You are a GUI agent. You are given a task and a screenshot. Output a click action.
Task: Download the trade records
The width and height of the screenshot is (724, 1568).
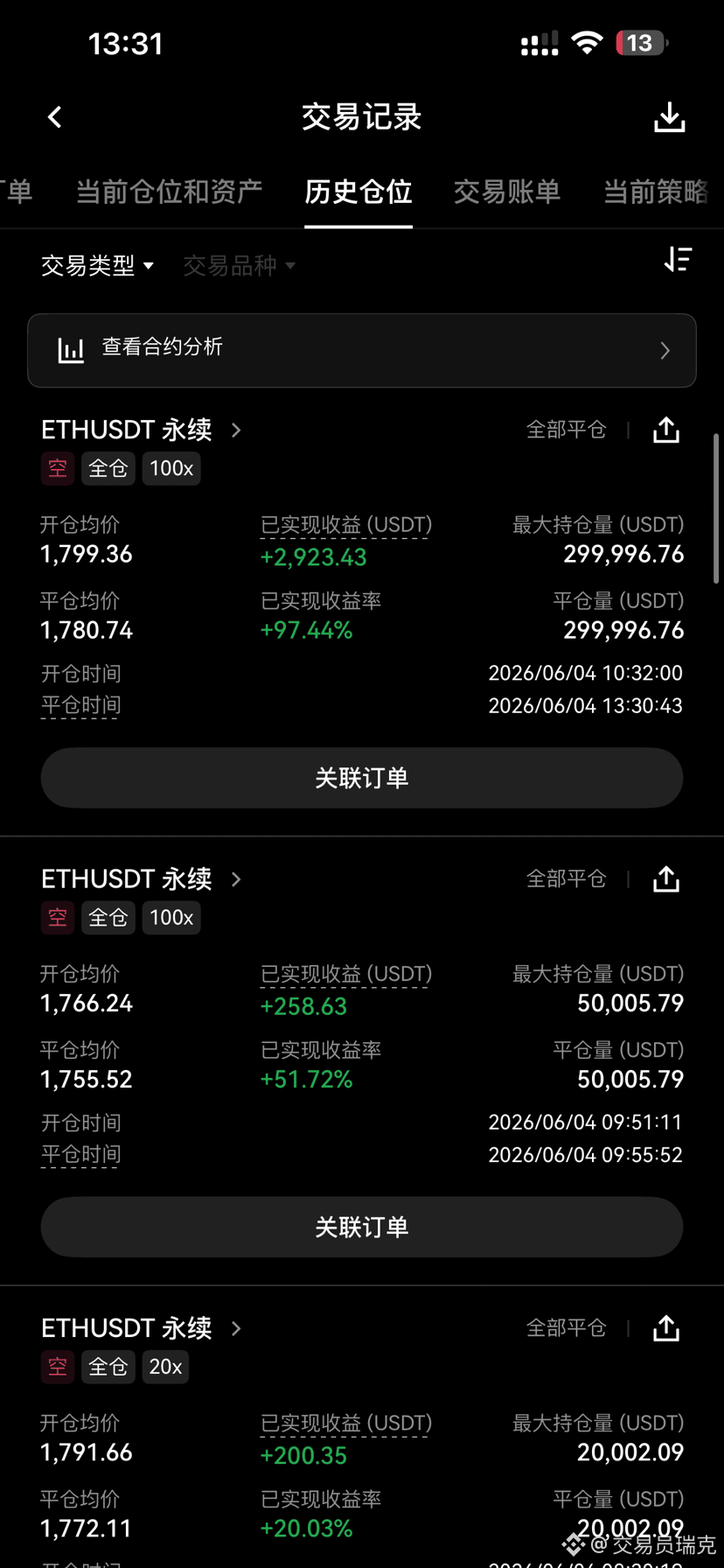669,117
